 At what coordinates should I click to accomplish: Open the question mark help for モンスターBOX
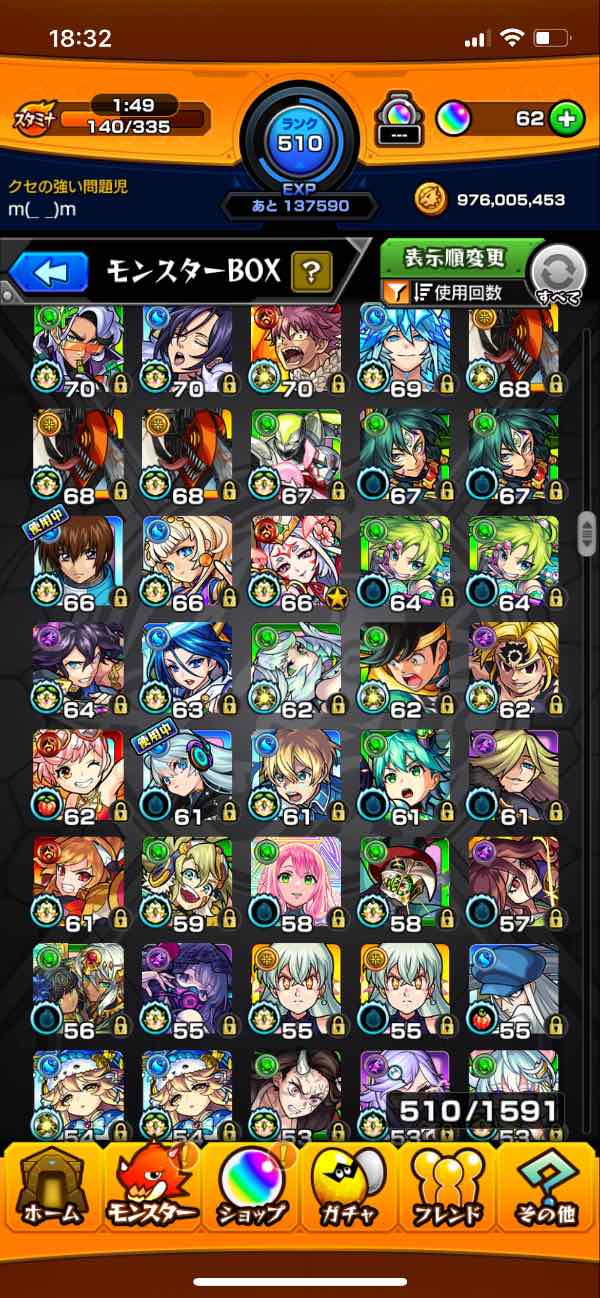[x=311, y=271]
